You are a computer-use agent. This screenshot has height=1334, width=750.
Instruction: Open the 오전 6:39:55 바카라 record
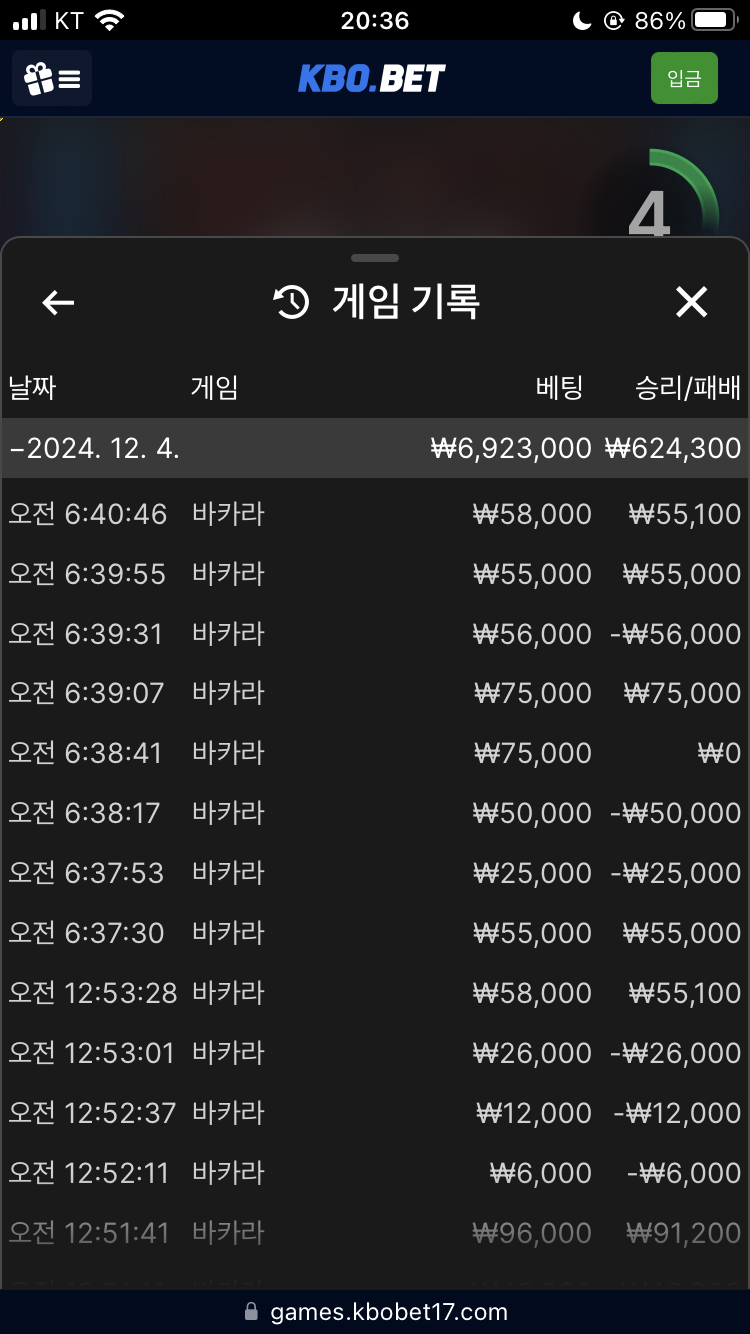tap(375, 574)
